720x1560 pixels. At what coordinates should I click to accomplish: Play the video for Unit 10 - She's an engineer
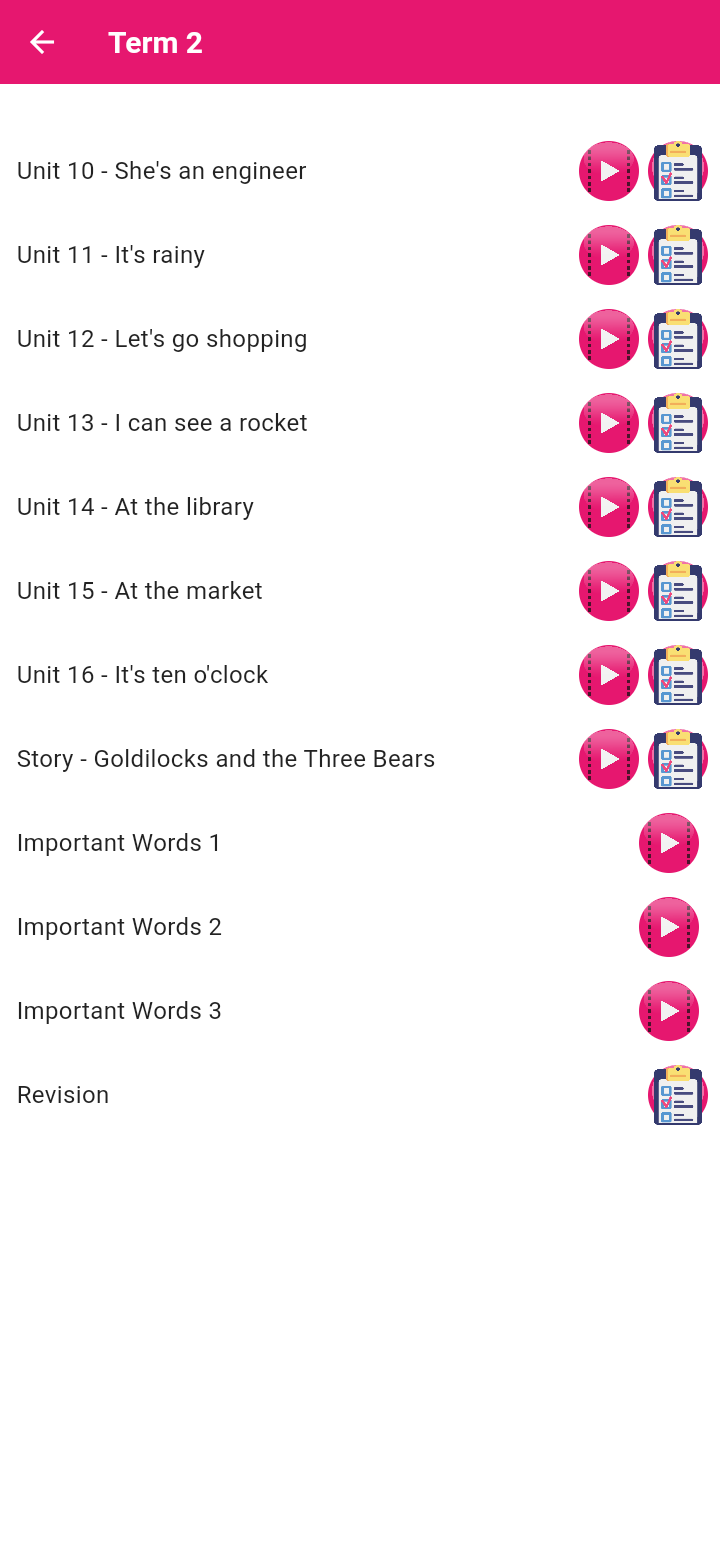[608, 170]
